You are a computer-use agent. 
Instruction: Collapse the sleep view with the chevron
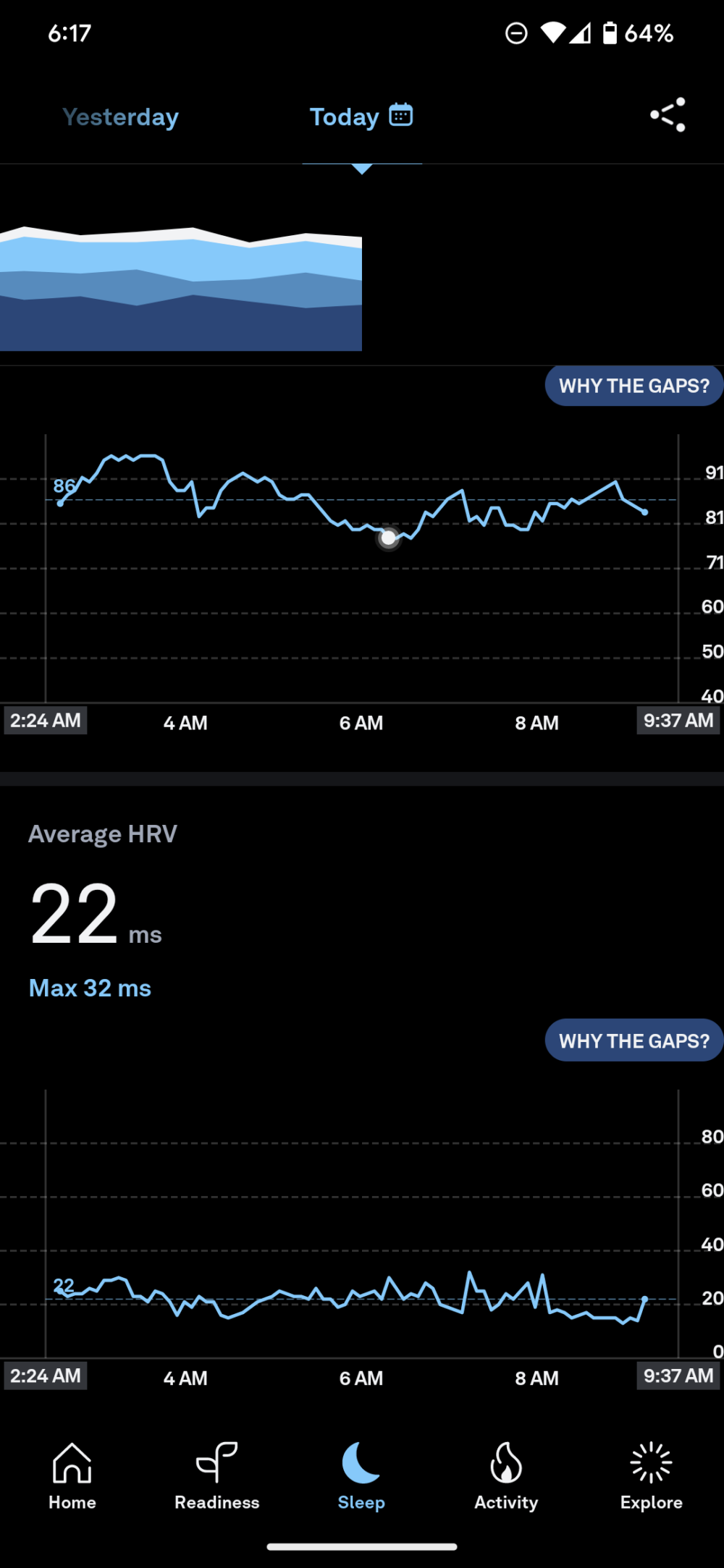361,166
